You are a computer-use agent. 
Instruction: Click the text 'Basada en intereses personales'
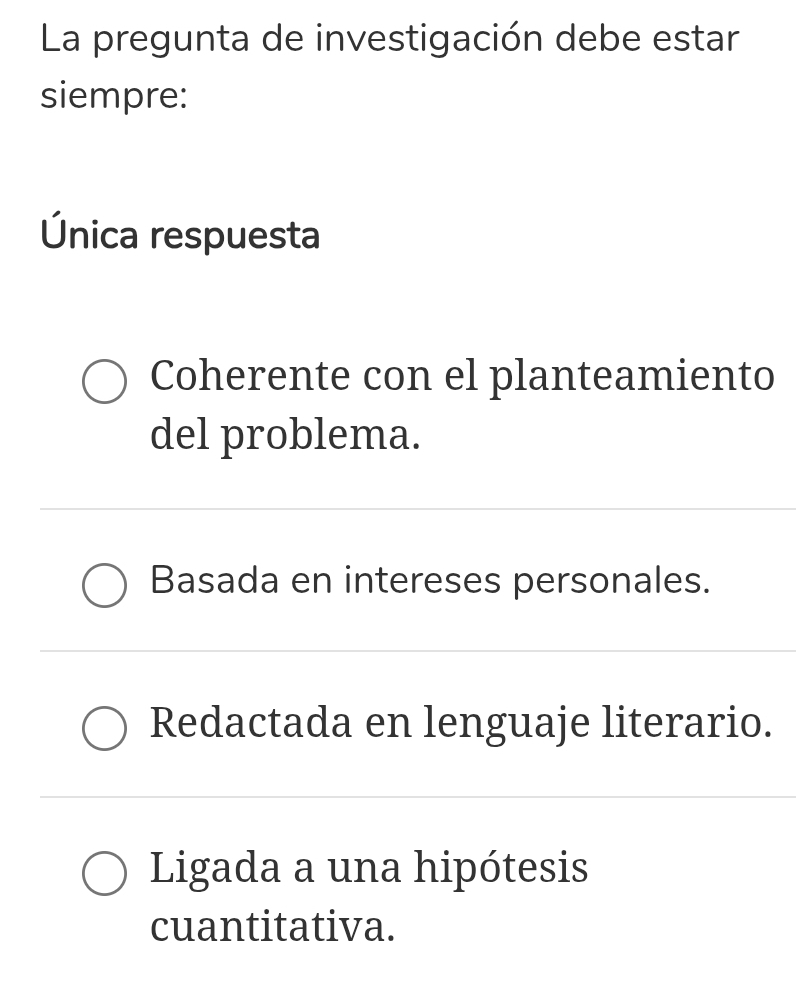[x=428, y=585]
